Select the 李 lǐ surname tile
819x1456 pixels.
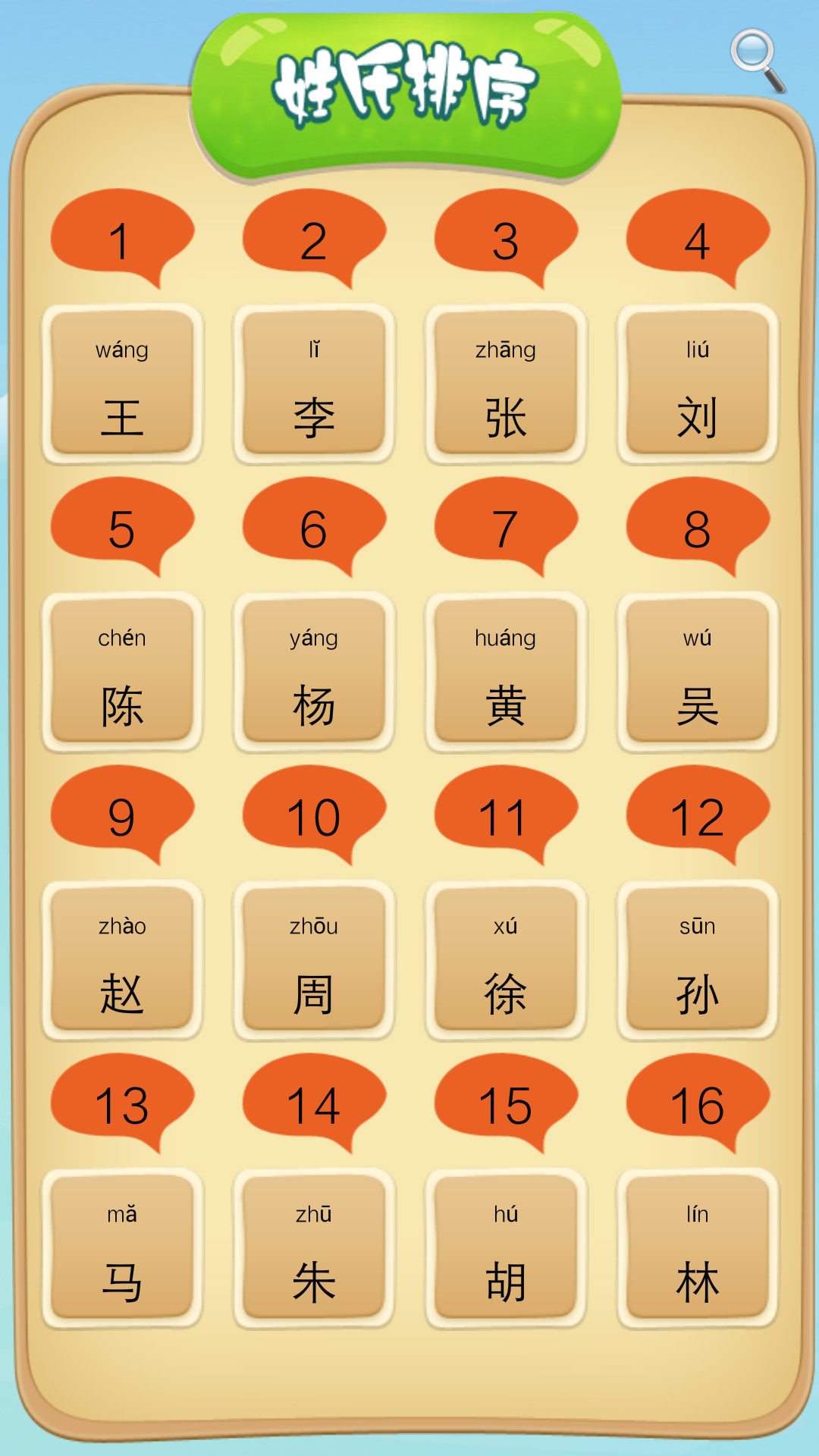315,383
